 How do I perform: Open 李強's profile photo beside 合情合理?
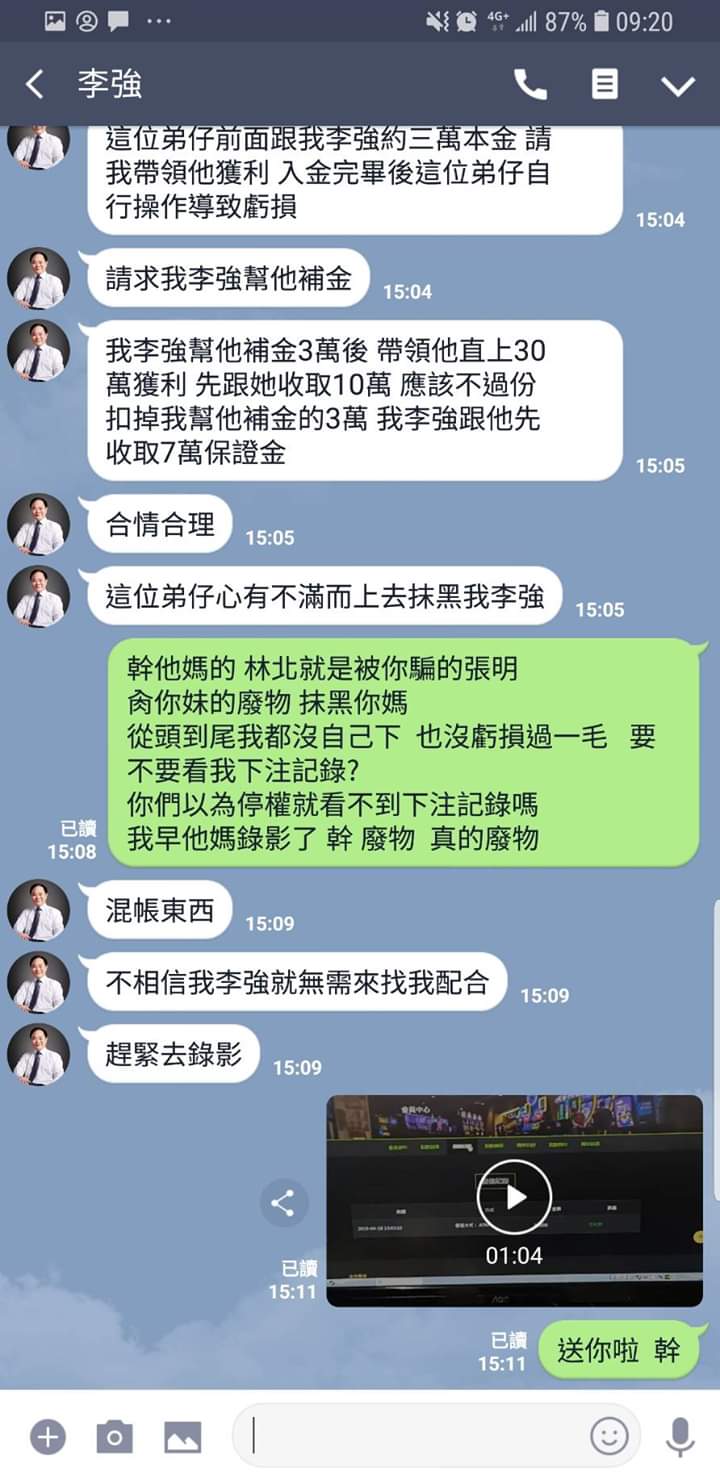click(x=39, y=525)
